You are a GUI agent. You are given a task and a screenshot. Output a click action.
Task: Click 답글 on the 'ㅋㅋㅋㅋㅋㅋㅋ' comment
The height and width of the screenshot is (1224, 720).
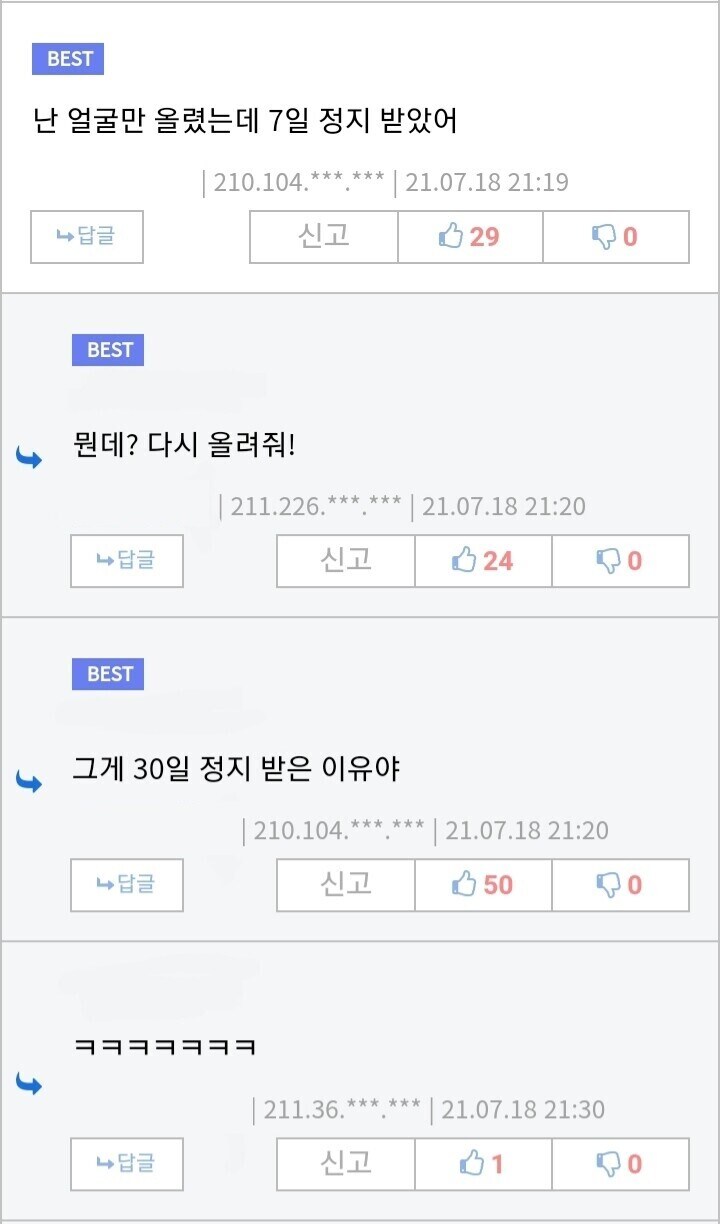point(126,1164)
